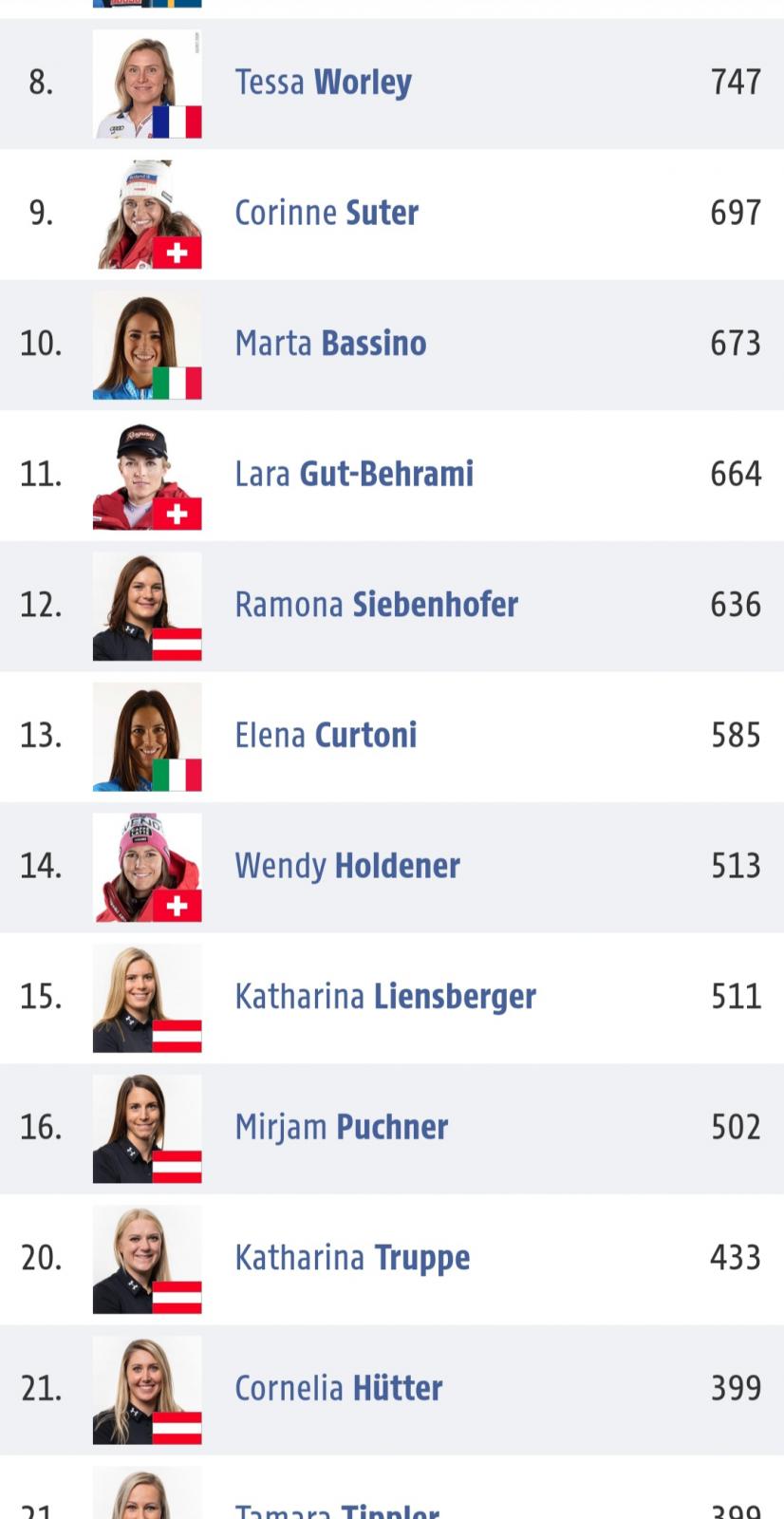This screenshot has height=1519, width=784.
Task: Select Marta Bassino in the standings
Action: pos(392,345)
